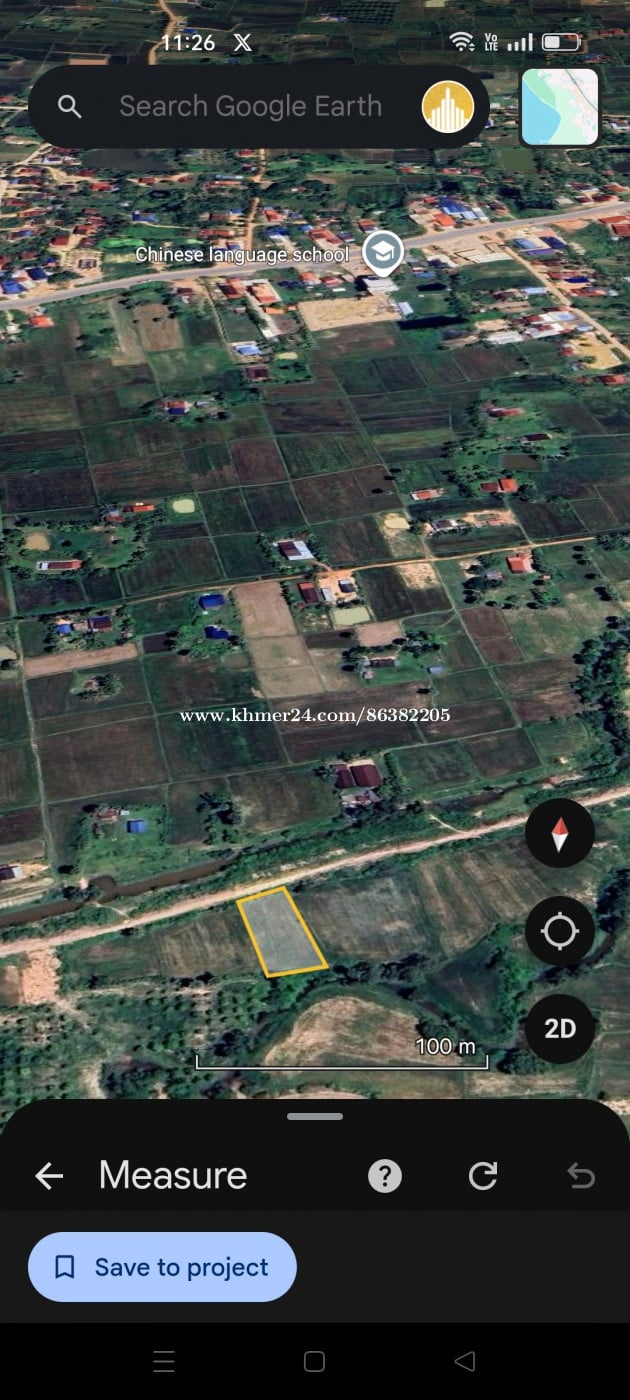Viewport: 630px width, 1400px height.
Task: Open the Search Google Earth field
Action: 250,107
